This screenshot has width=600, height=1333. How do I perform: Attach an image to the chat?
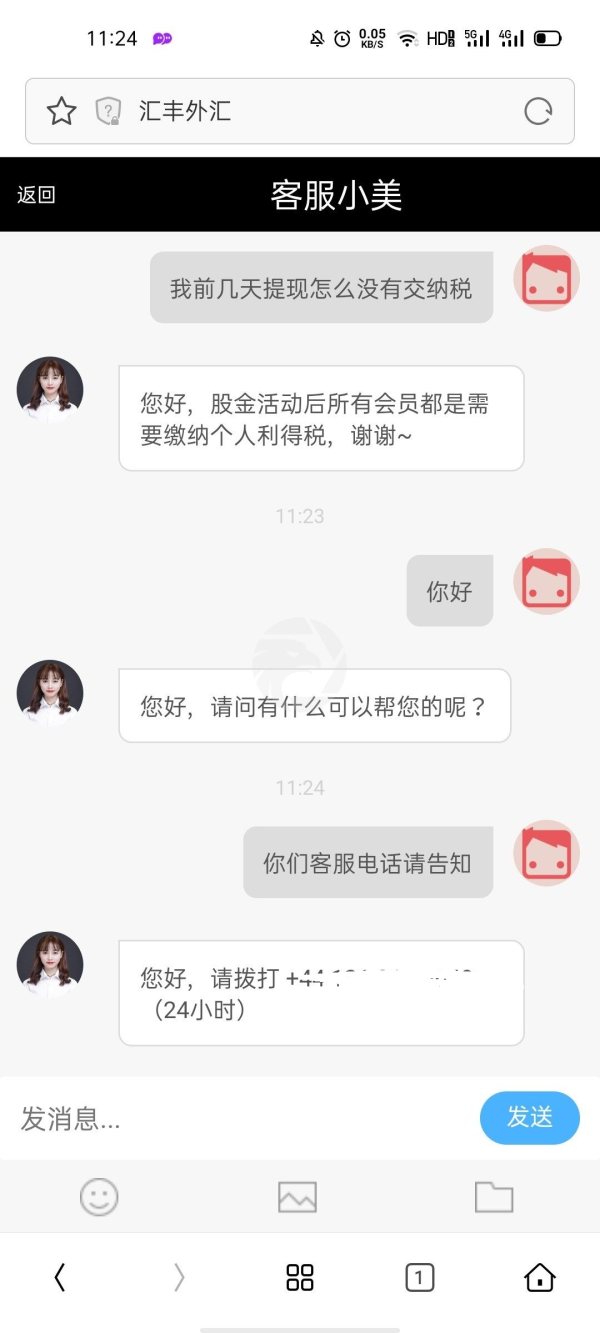[x=297, y=1196]
